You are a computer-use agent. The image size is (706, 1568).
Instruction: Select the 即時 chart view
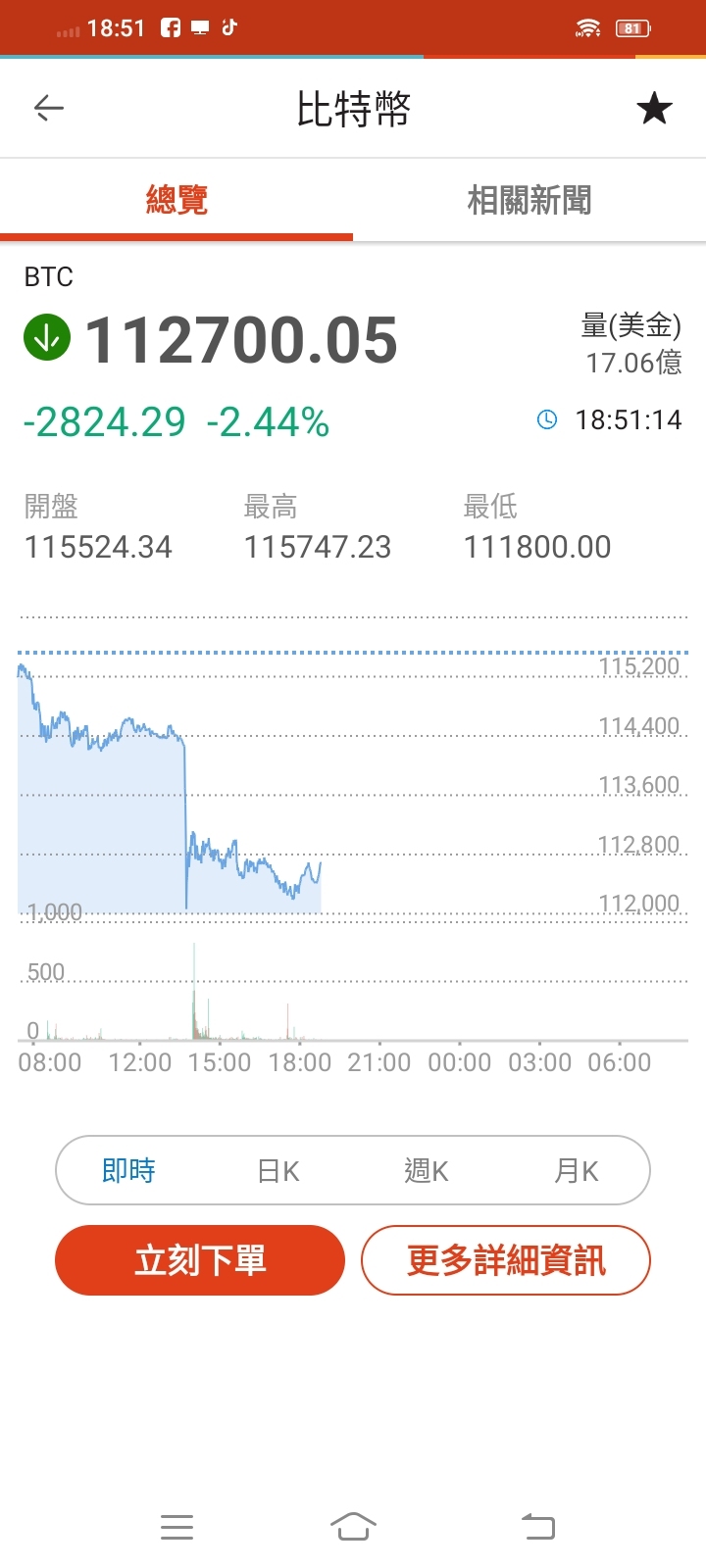pos(128,1170)
